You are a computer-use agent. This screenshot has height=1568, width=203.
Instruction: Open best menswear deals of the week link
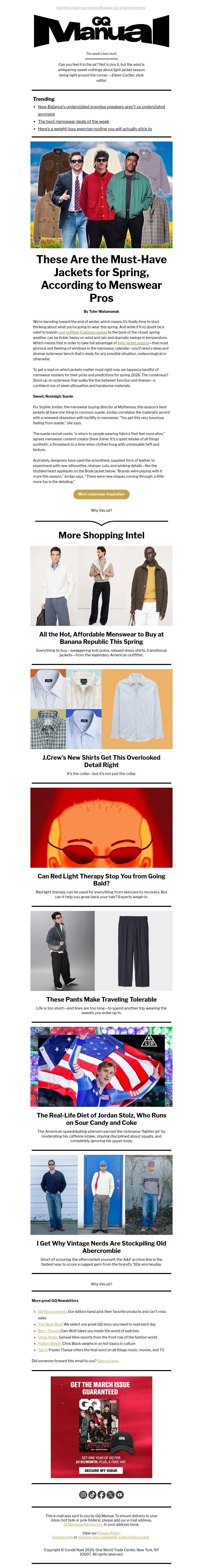pyautogui.click(x=74, y=121)
